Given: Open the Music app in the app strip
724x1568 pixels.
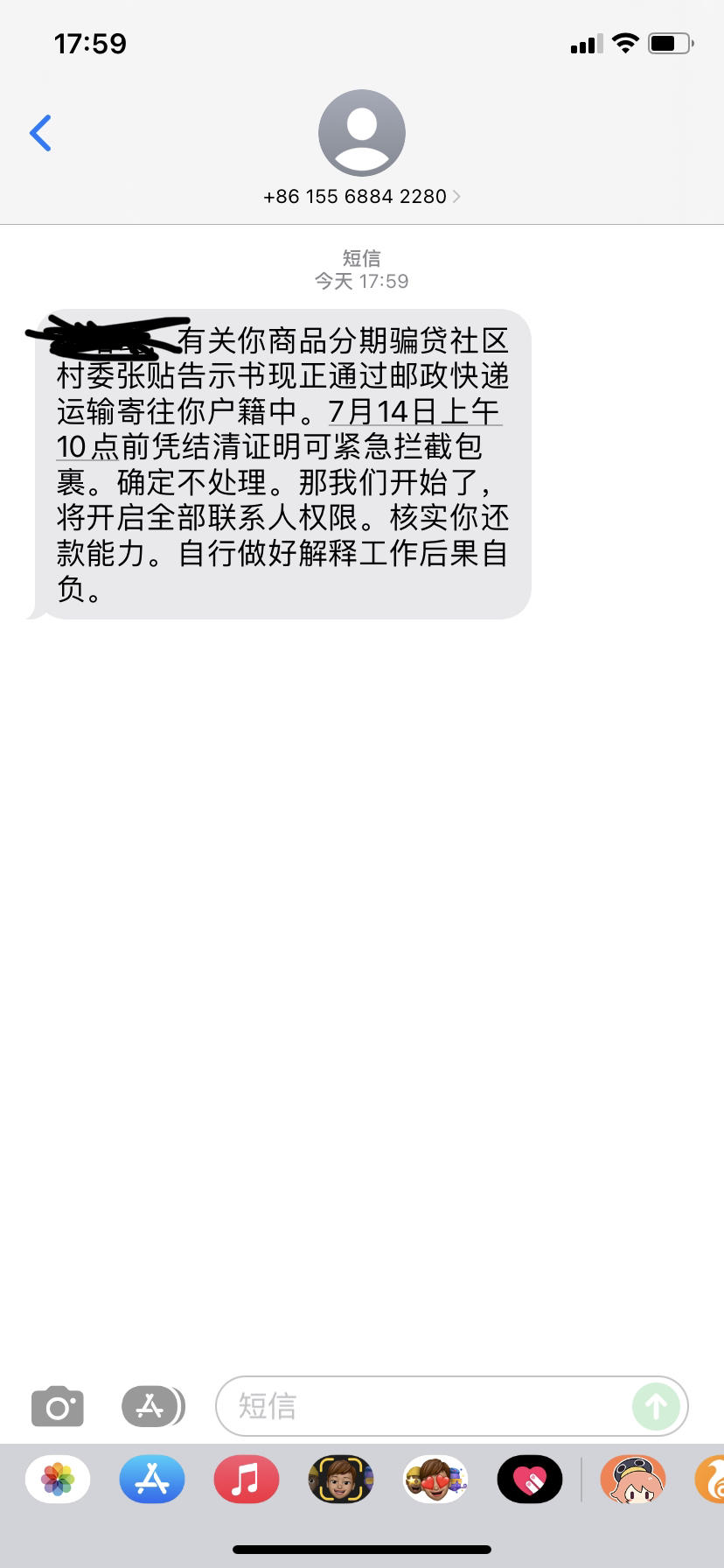Looking at the screenshot, I should 247,1479.
